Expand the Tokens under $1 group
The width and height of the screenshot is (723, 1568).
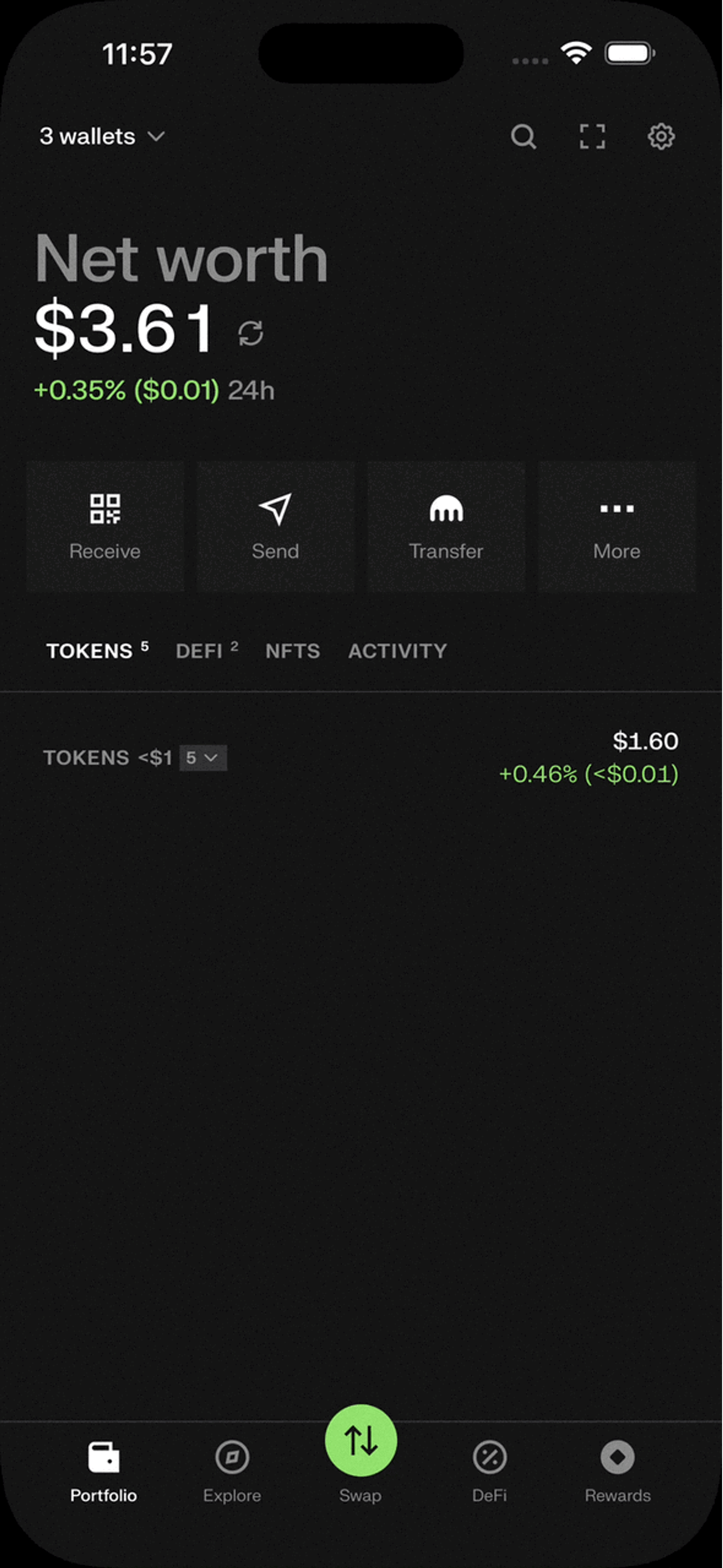pyautogui.click(x=203, y=758)
